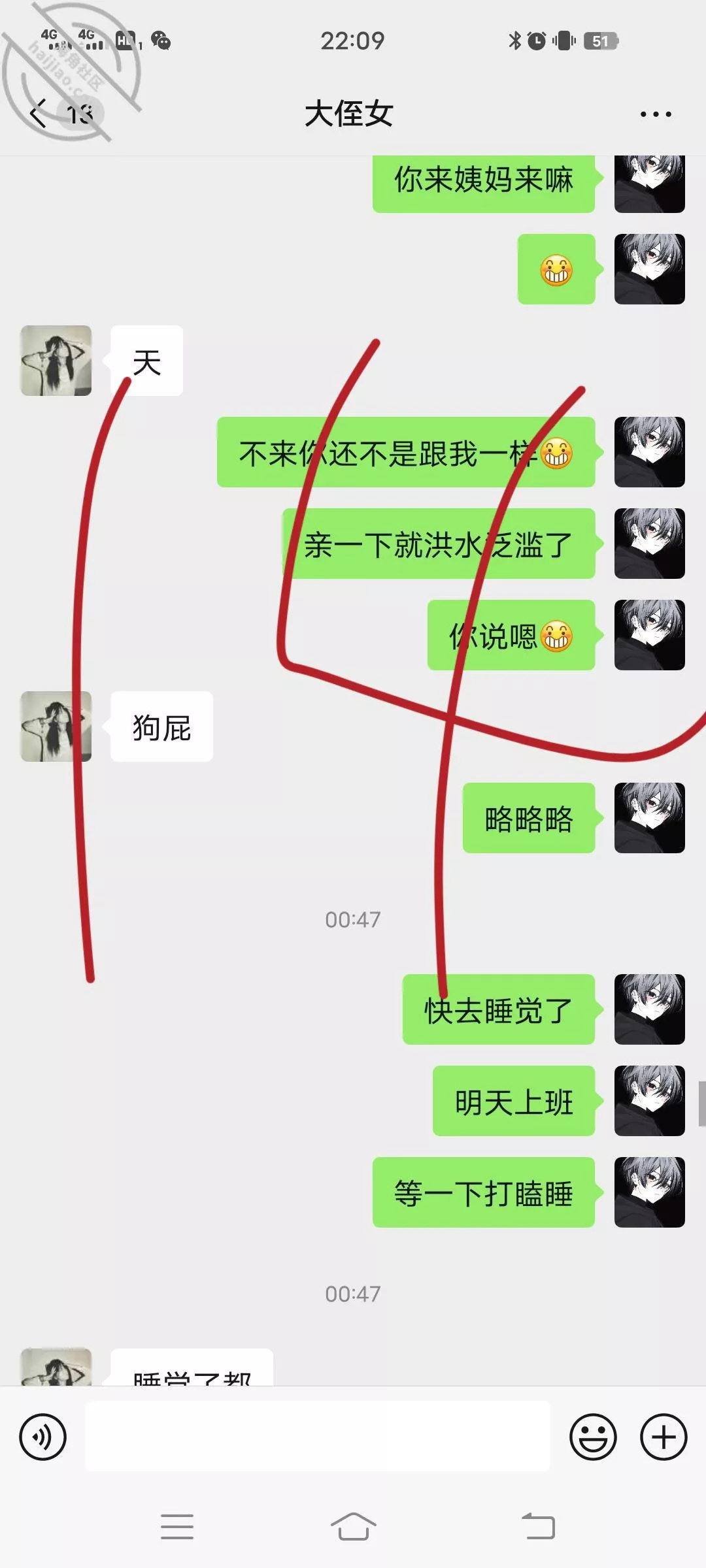Open the plus attachments menu

point(663,1437)
